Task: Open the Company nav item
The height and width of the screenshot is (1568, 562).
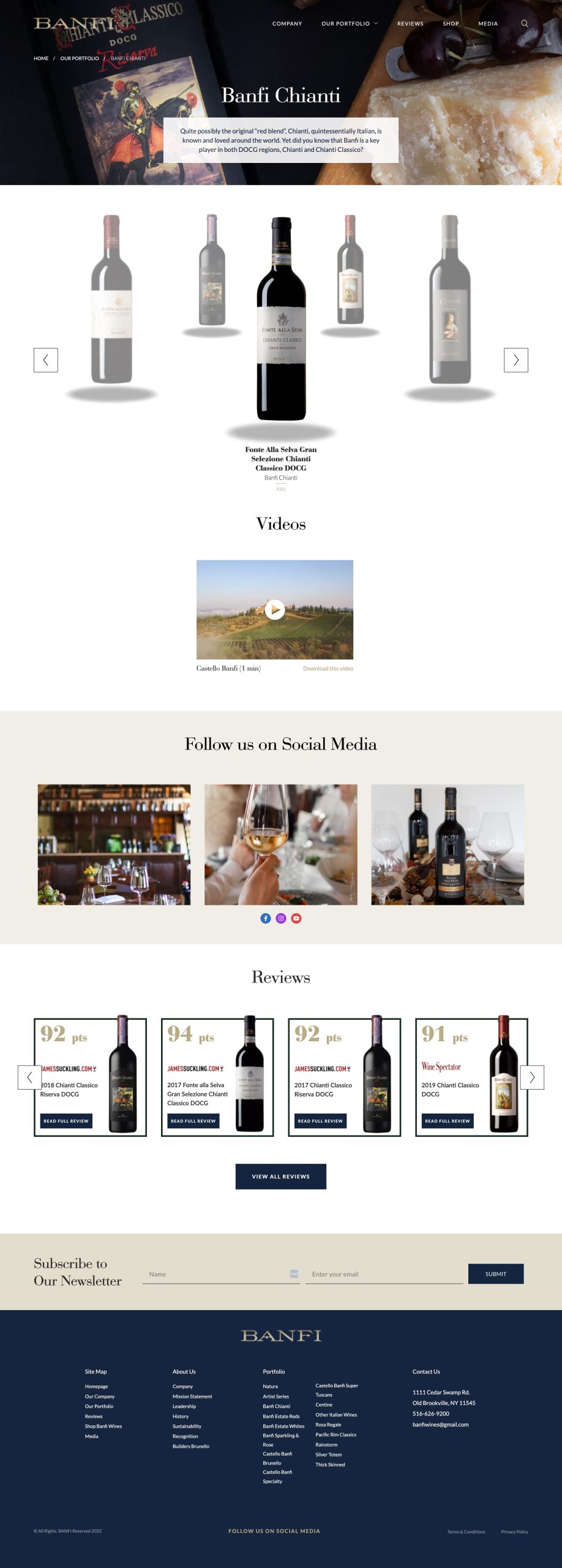Action: coord(287,23)
